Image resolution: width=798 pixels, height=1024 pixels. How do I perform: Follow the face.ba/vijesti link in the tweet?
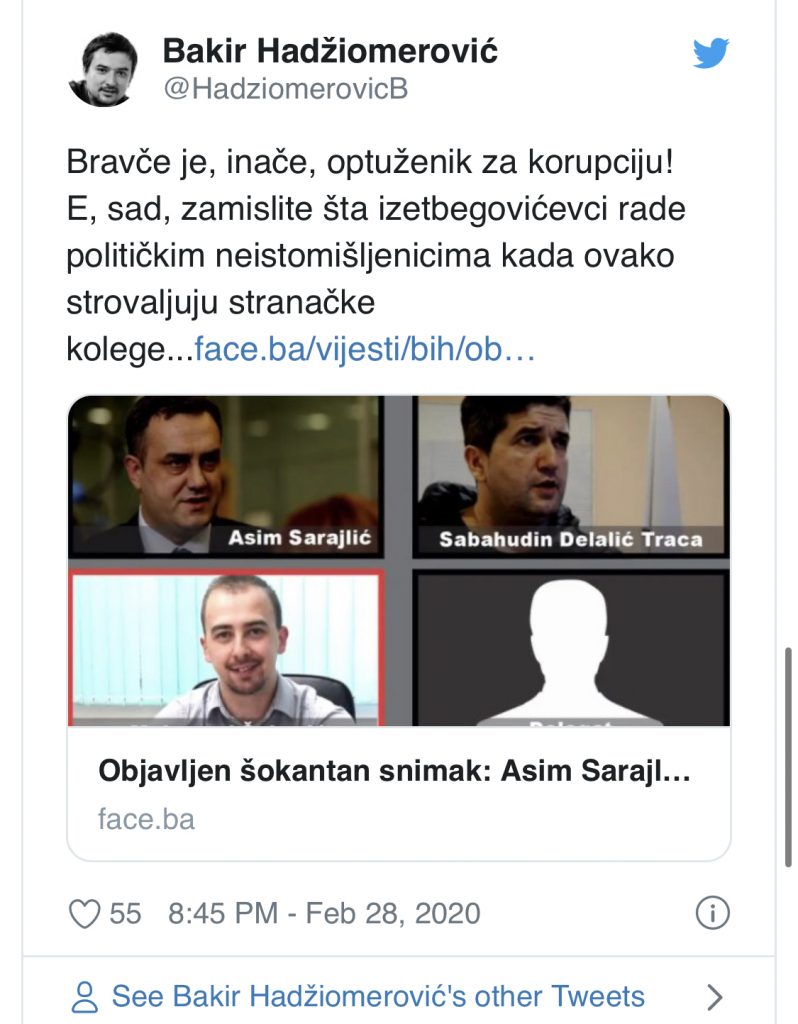click(365, 350)
